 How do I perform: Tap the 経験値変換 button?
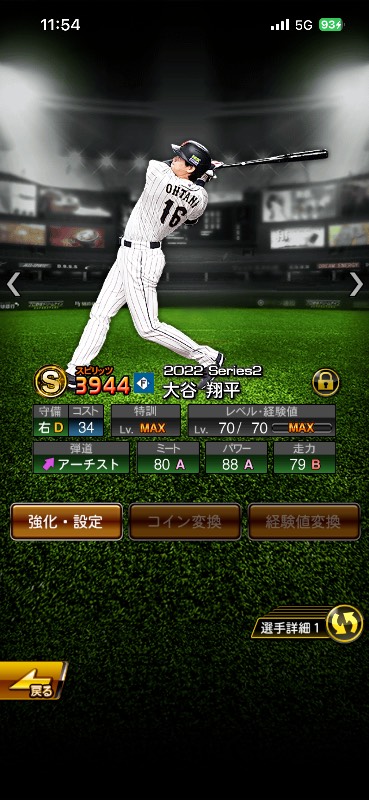point(304,521)
